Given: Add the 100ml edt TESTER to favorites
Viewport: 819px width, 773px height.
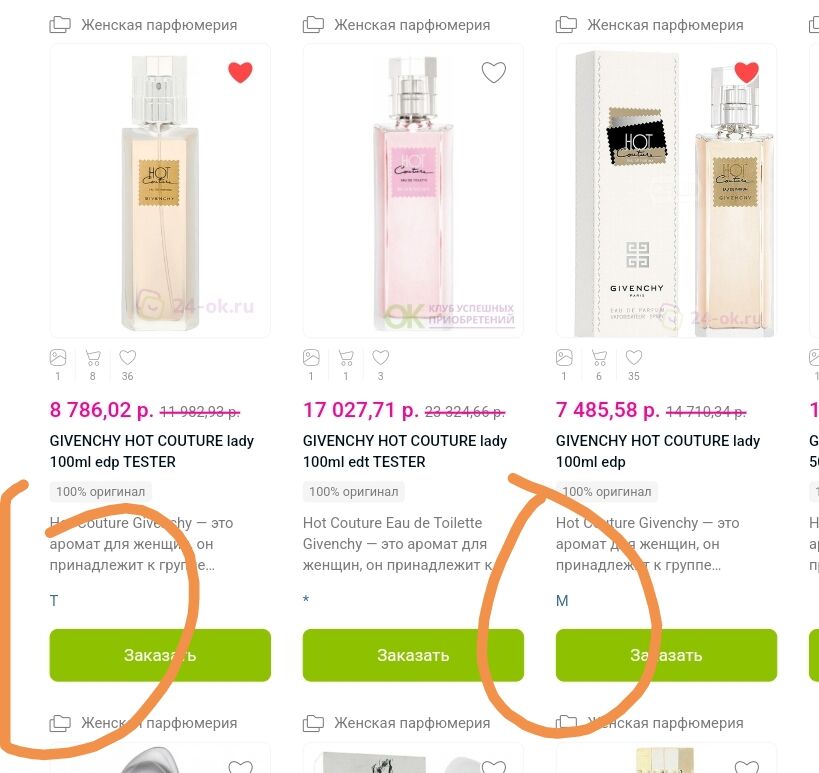Looking at the screenshot, I should (x=493, y=72).
